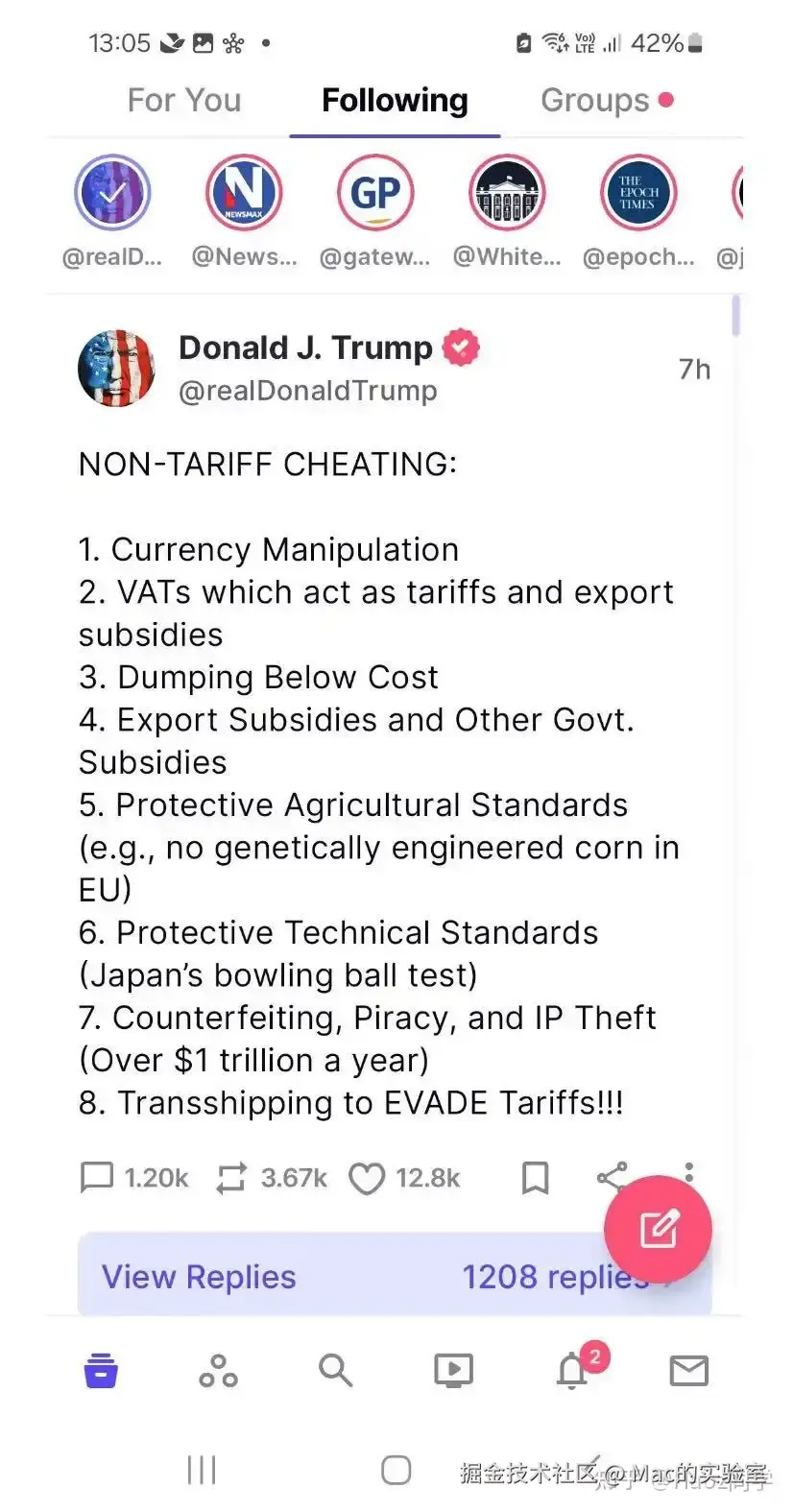Switch to the Groups tab
The image size is (793, 1512).
[x=595, y=100]
